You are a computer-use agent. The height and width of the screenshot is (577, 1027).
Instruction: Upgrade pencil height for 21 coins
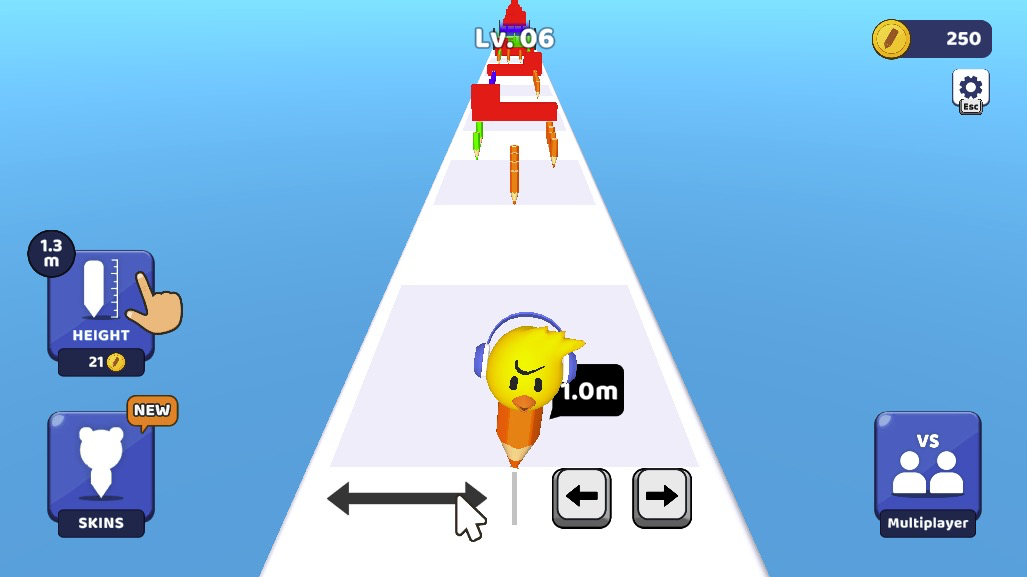100,308
